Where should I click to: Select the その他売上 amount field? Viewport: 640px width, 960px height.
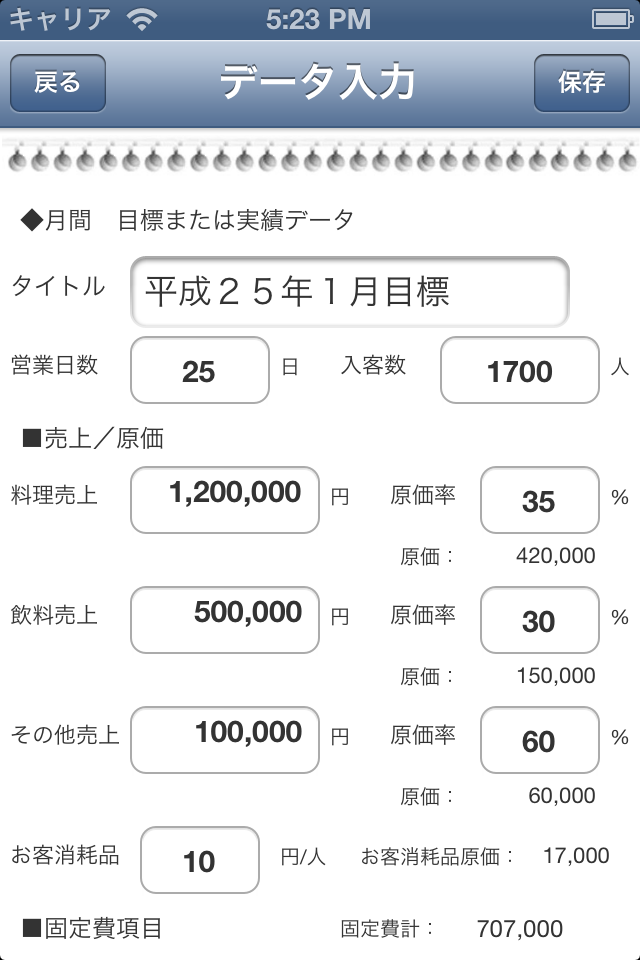click(x=225, y=740)
